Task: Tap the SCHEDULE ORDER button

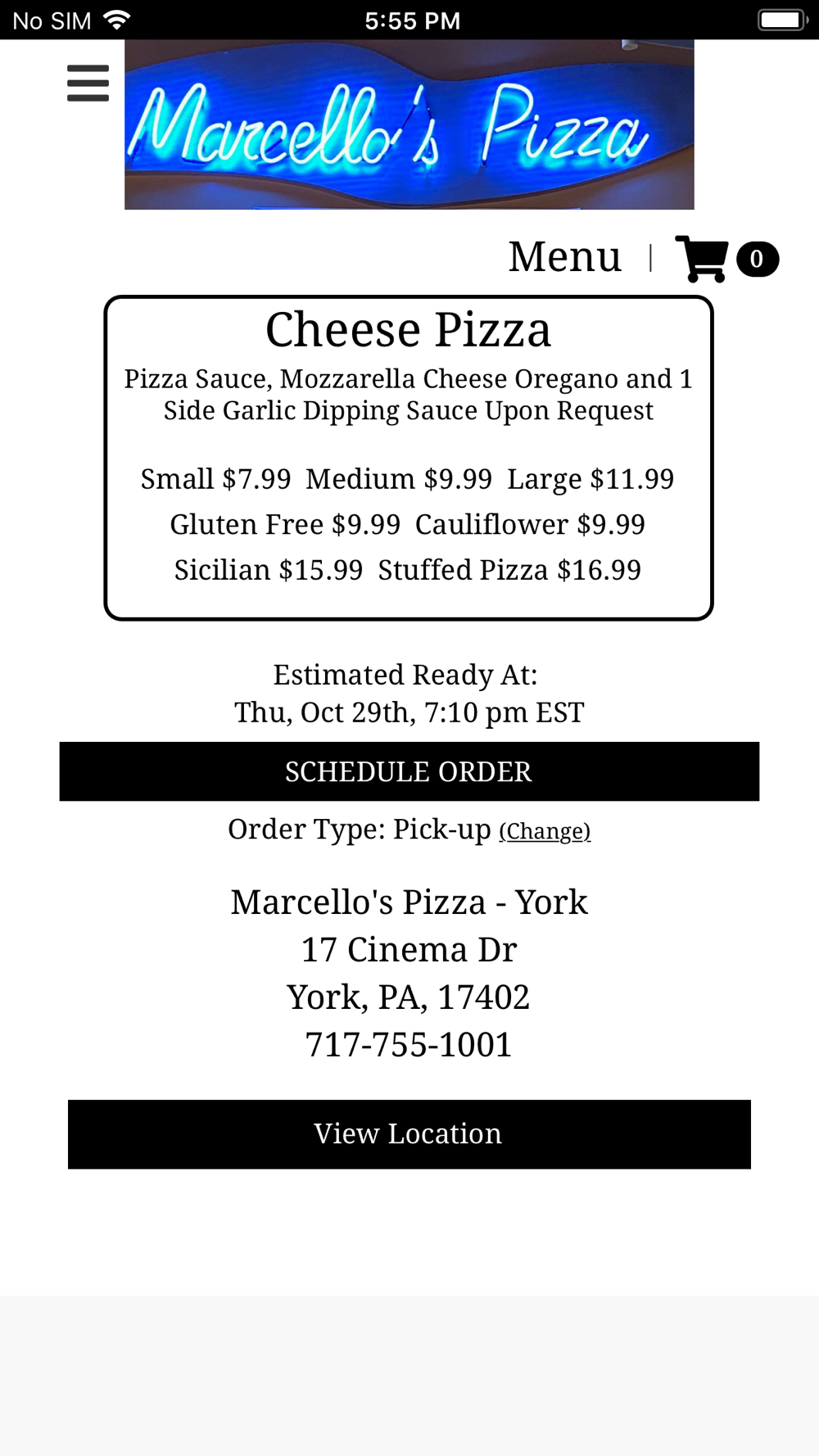Action: coord(409,771)
